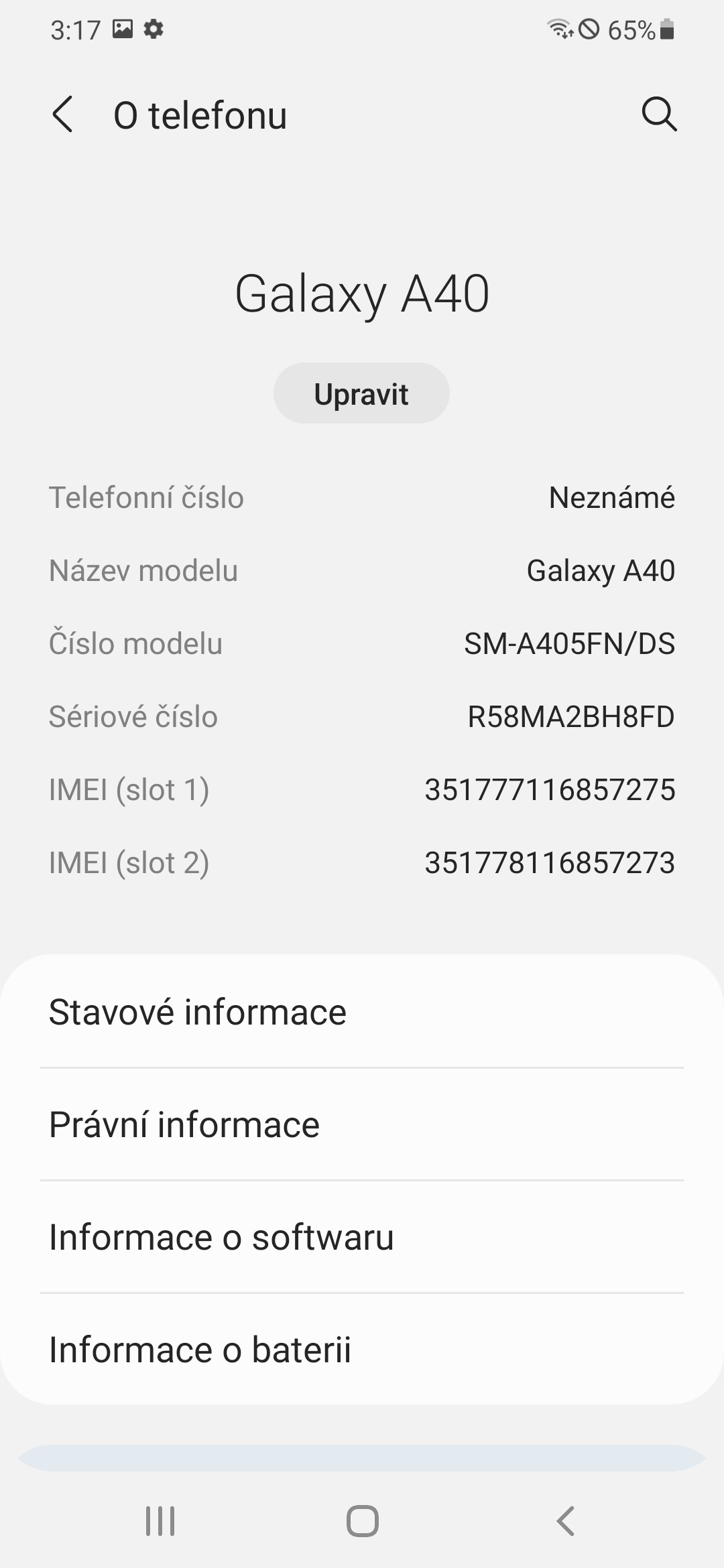Go back from O telefonu screen
Viewport: 724px width, 1568px height.
click(63, 115)
